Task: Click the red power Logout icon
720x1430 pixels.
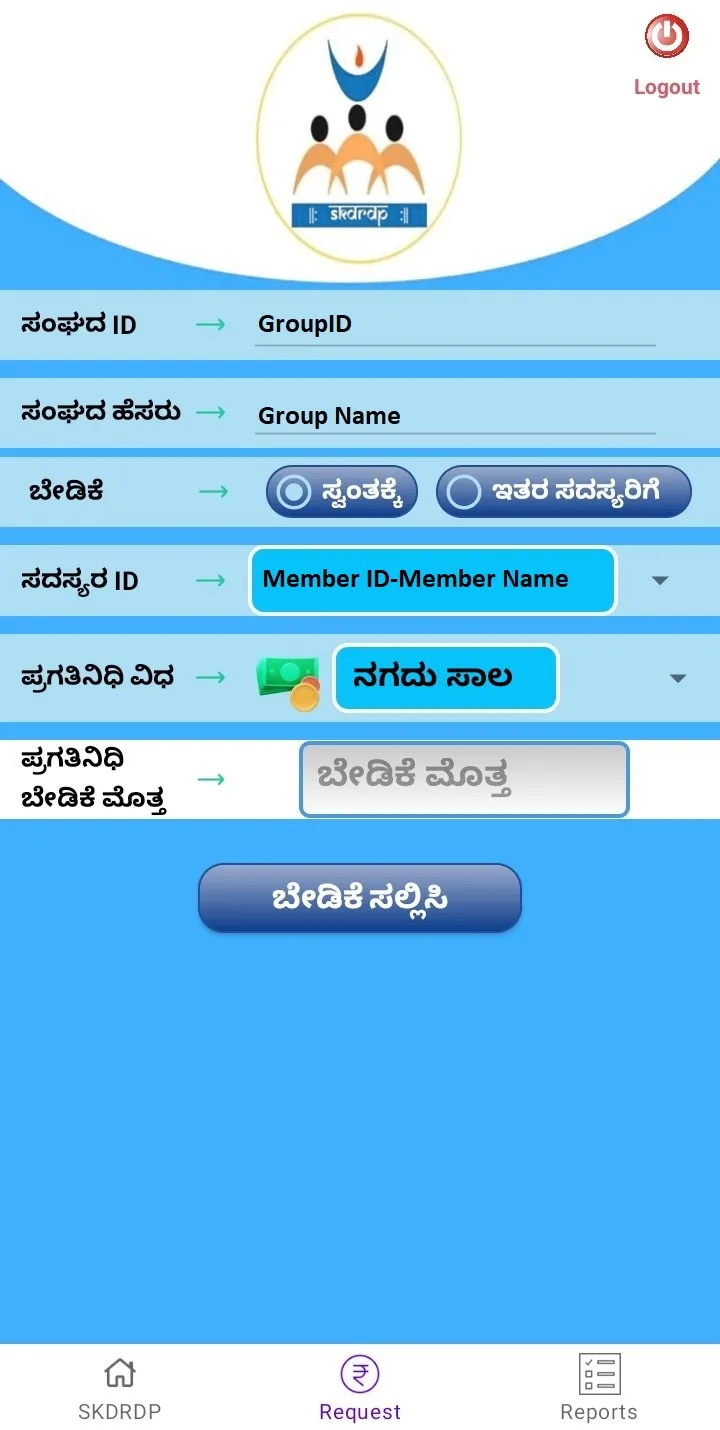Action: tap(667, 36)
